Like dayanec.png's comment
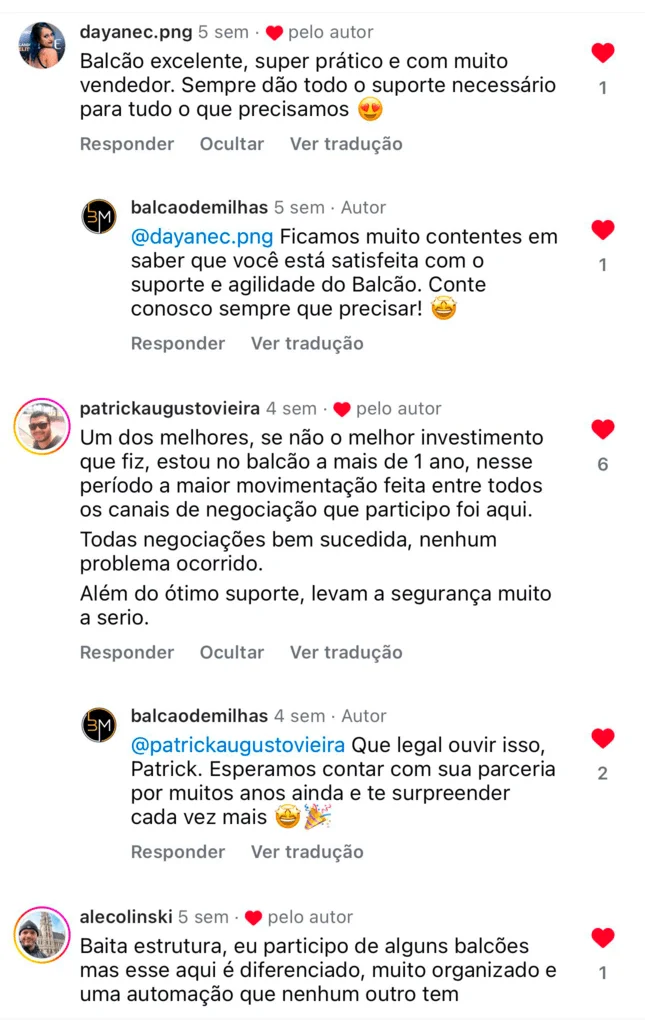Image resolution: width=645 pixels, height=1026 pixels. [602, 53]
